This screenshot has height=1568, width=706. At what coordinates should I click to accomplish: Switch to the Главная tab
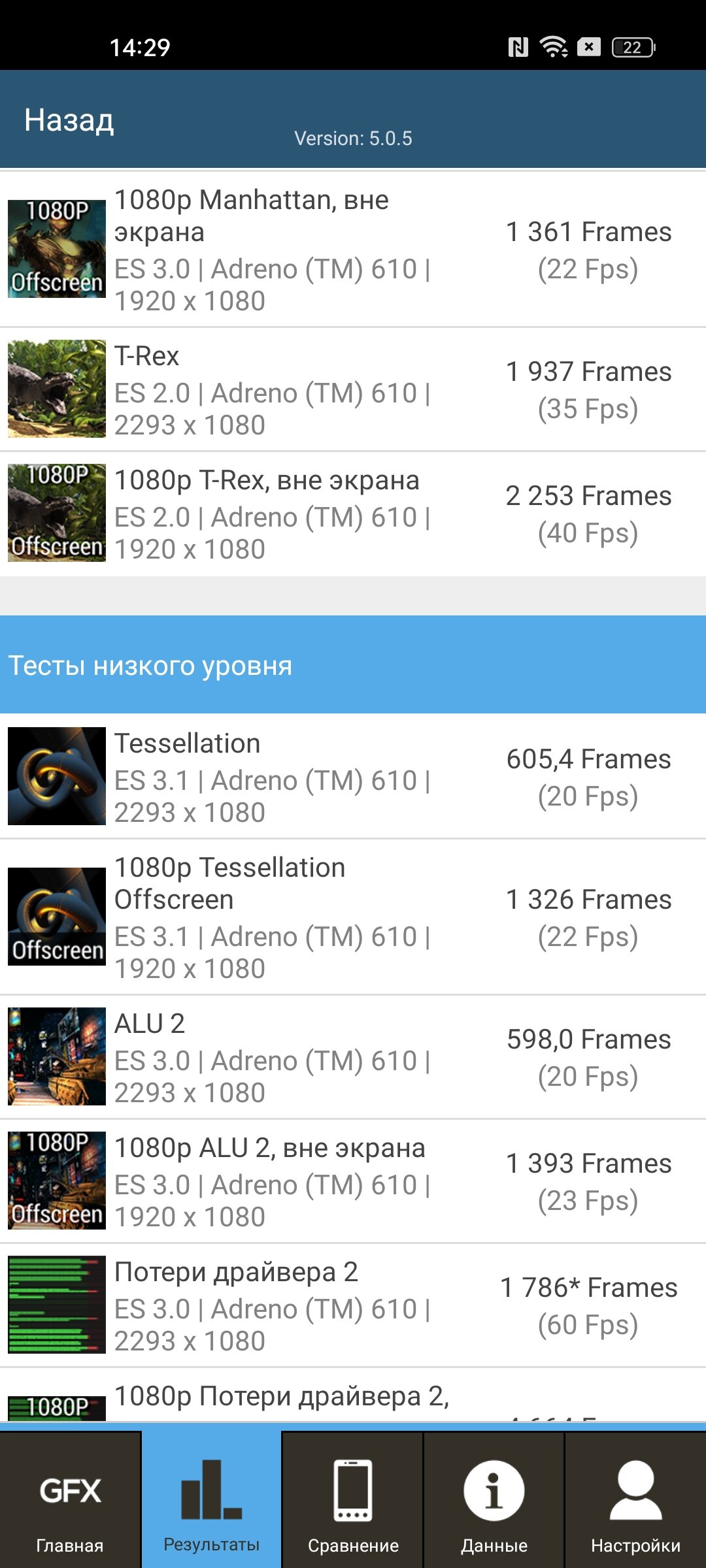(x=70, y=1500)
